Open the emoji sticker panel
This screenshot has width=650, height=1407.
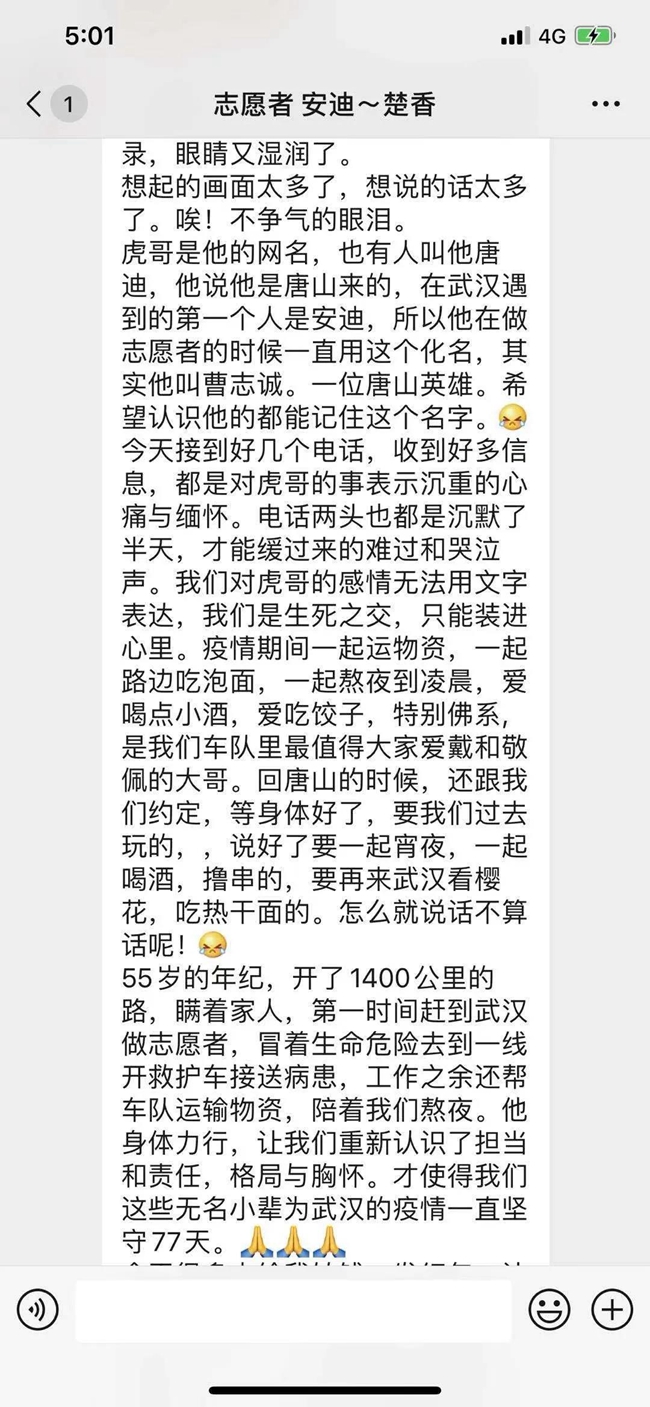(549, 1309)
